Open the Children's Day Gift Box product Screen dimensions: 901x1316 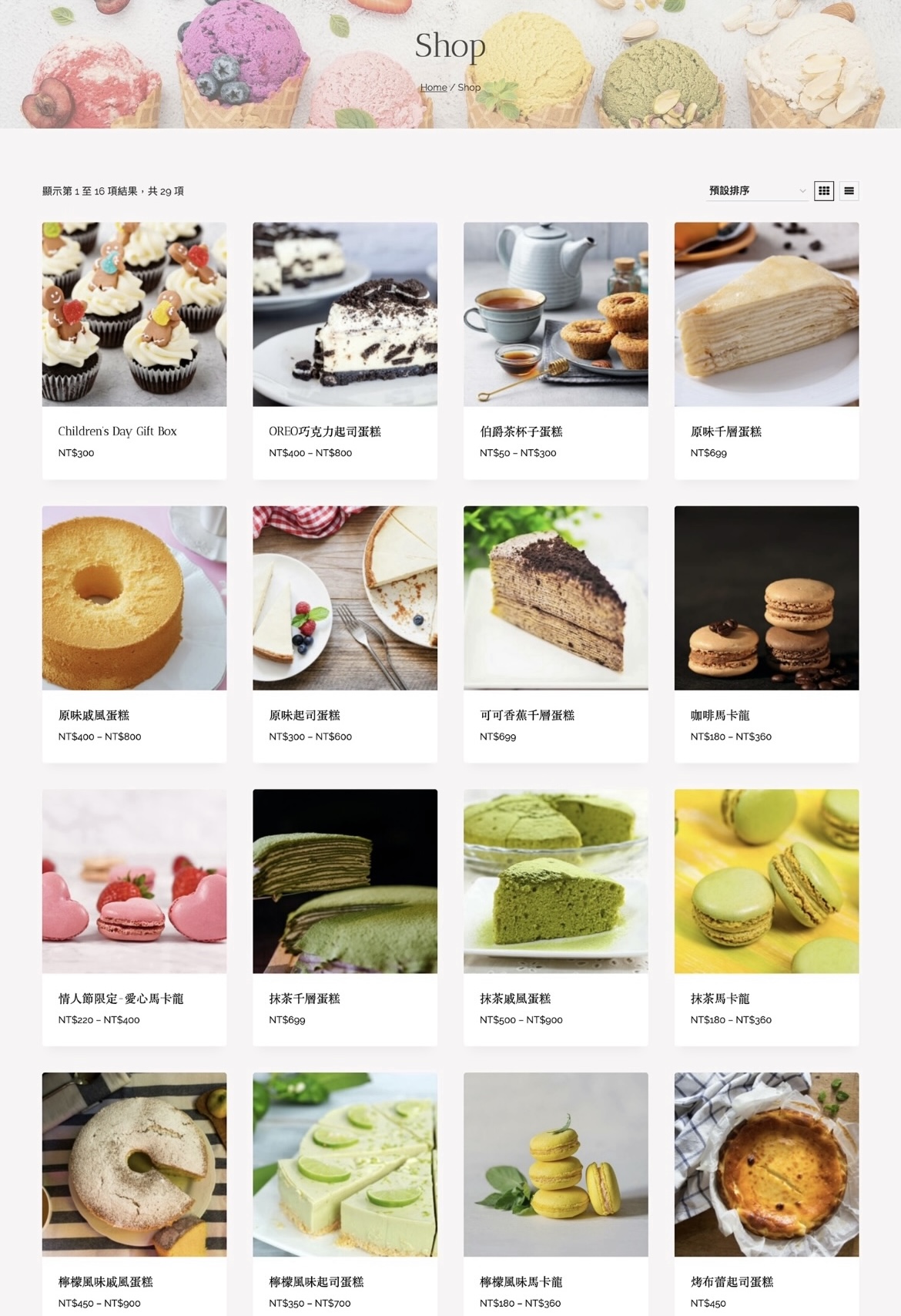117,431
